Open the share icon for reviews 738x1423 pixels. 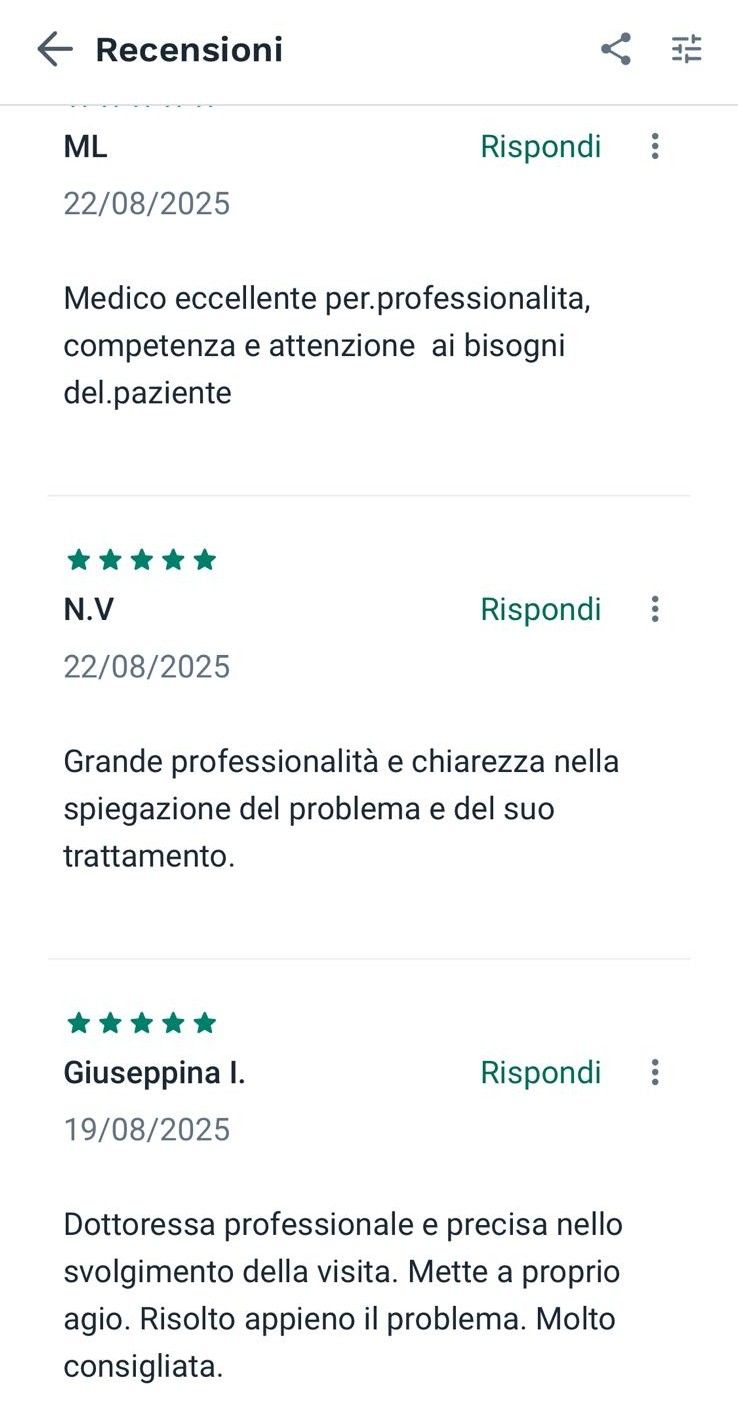[614, 47]
